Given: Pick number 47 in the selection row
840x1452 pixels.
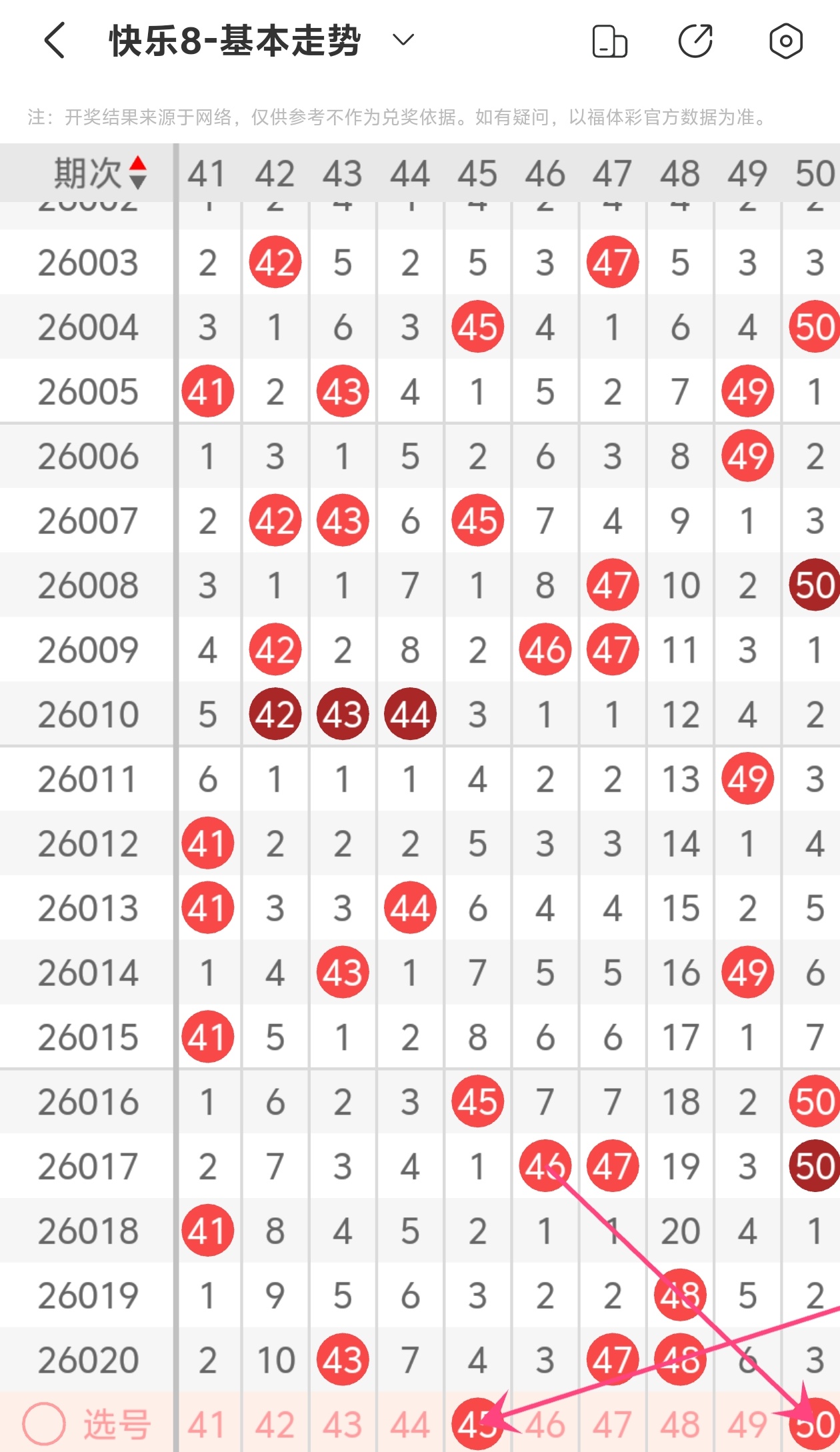Looking at the screenshot, I should pos(613,1425).
